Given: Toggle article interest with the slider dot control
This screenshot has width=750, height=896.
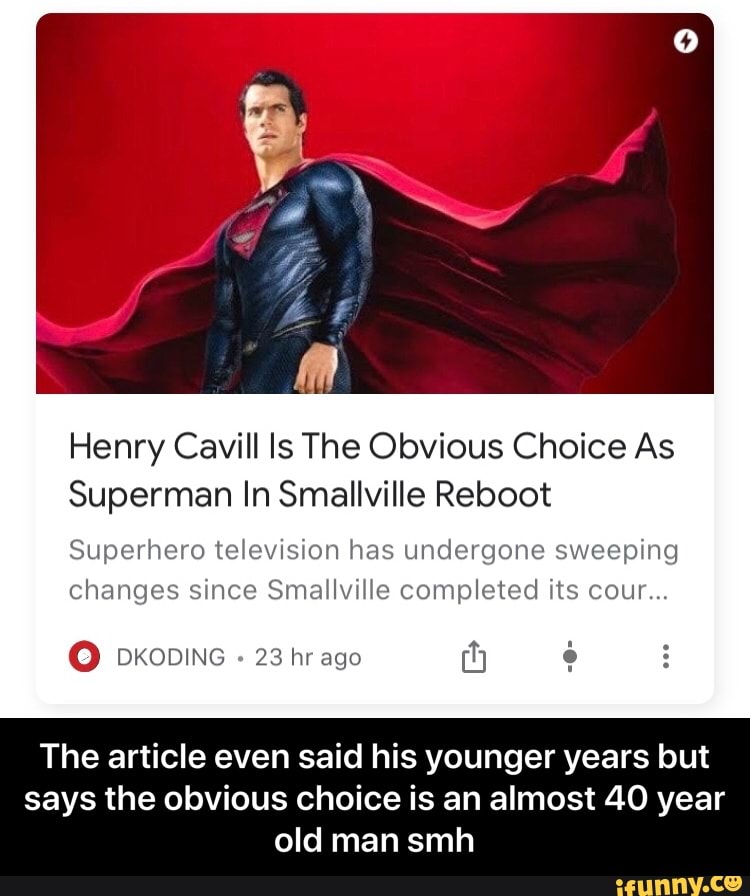Looking at the screenshot, I should [570, 657].
